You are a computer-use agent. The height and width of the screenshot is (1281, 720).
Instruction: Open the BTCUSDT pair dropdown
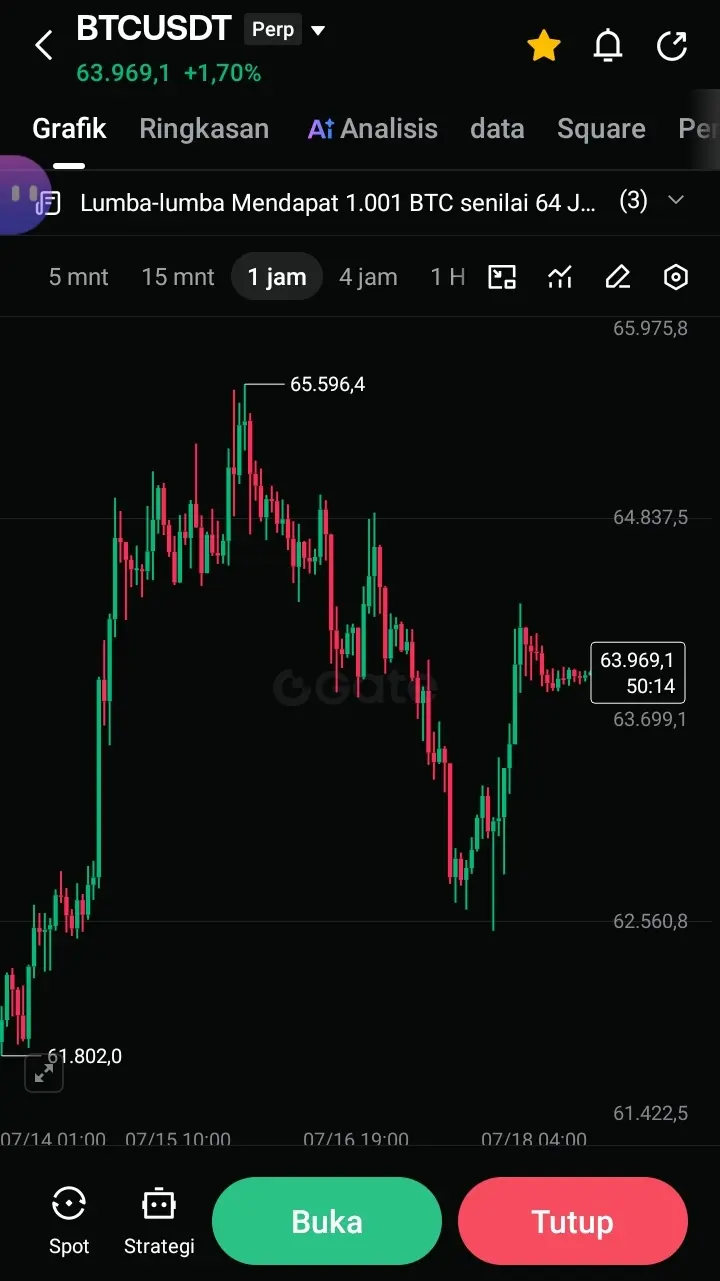pos(318,30)
